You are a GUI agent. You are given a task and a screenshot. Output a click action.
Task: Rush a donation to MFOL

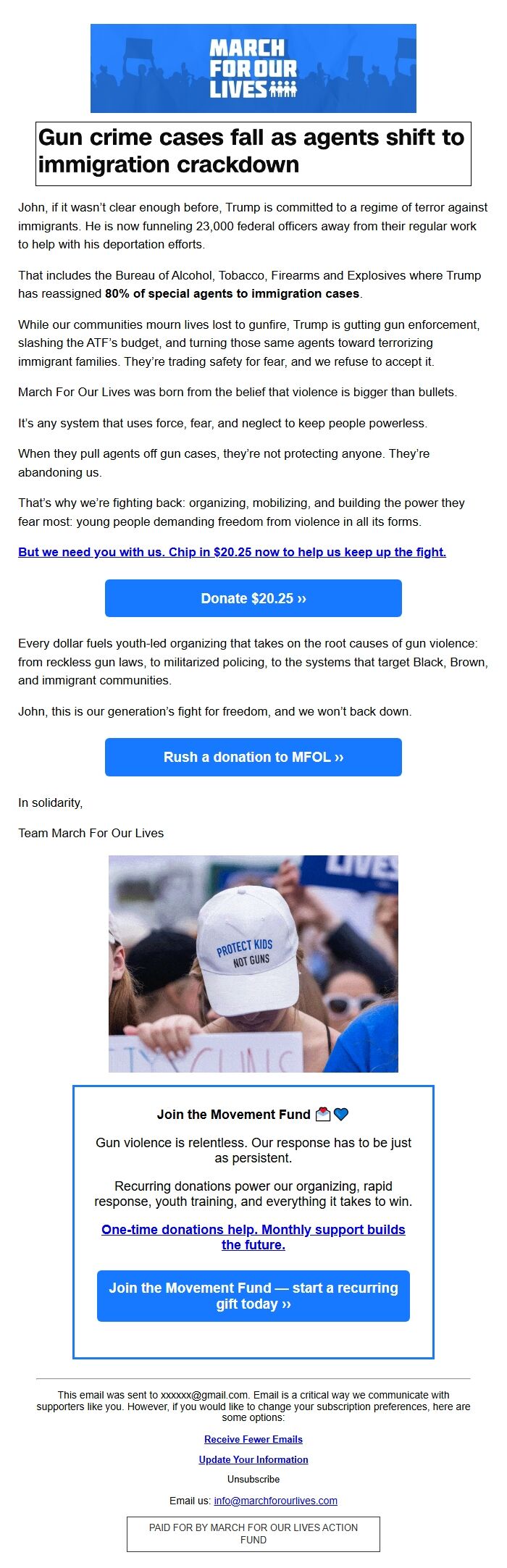point(253,757)
